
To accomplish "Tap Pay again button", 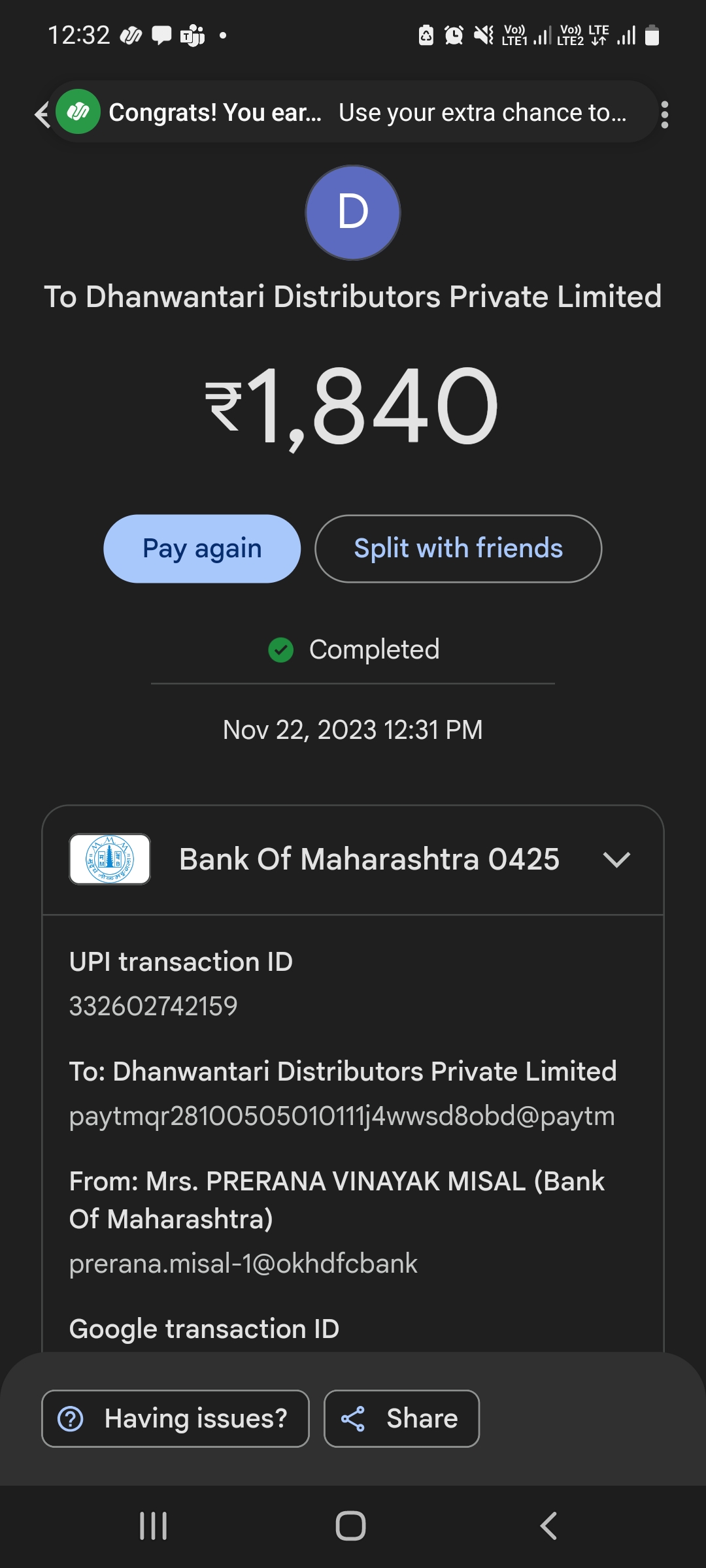I will point(202,548).
